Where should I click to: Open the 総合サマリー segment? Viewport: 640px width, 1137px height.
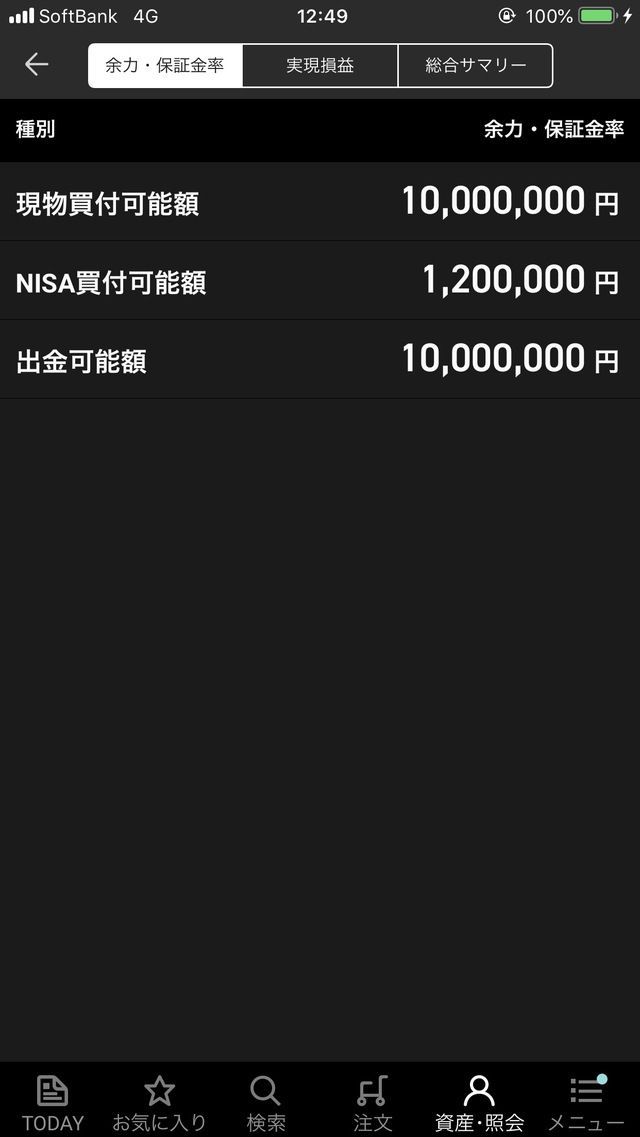[475, 65]
